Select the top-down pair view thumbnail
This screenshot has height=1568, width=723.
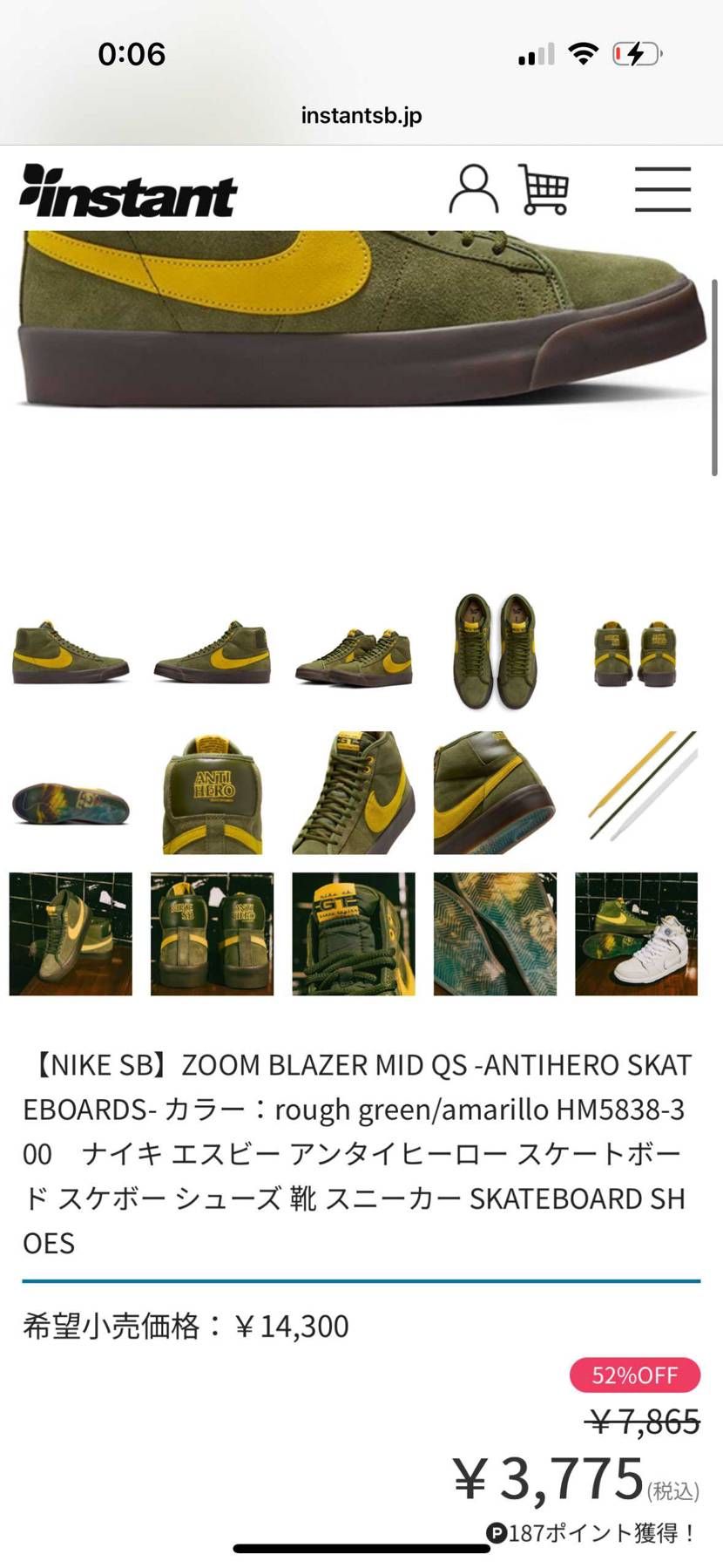[495, 651]
